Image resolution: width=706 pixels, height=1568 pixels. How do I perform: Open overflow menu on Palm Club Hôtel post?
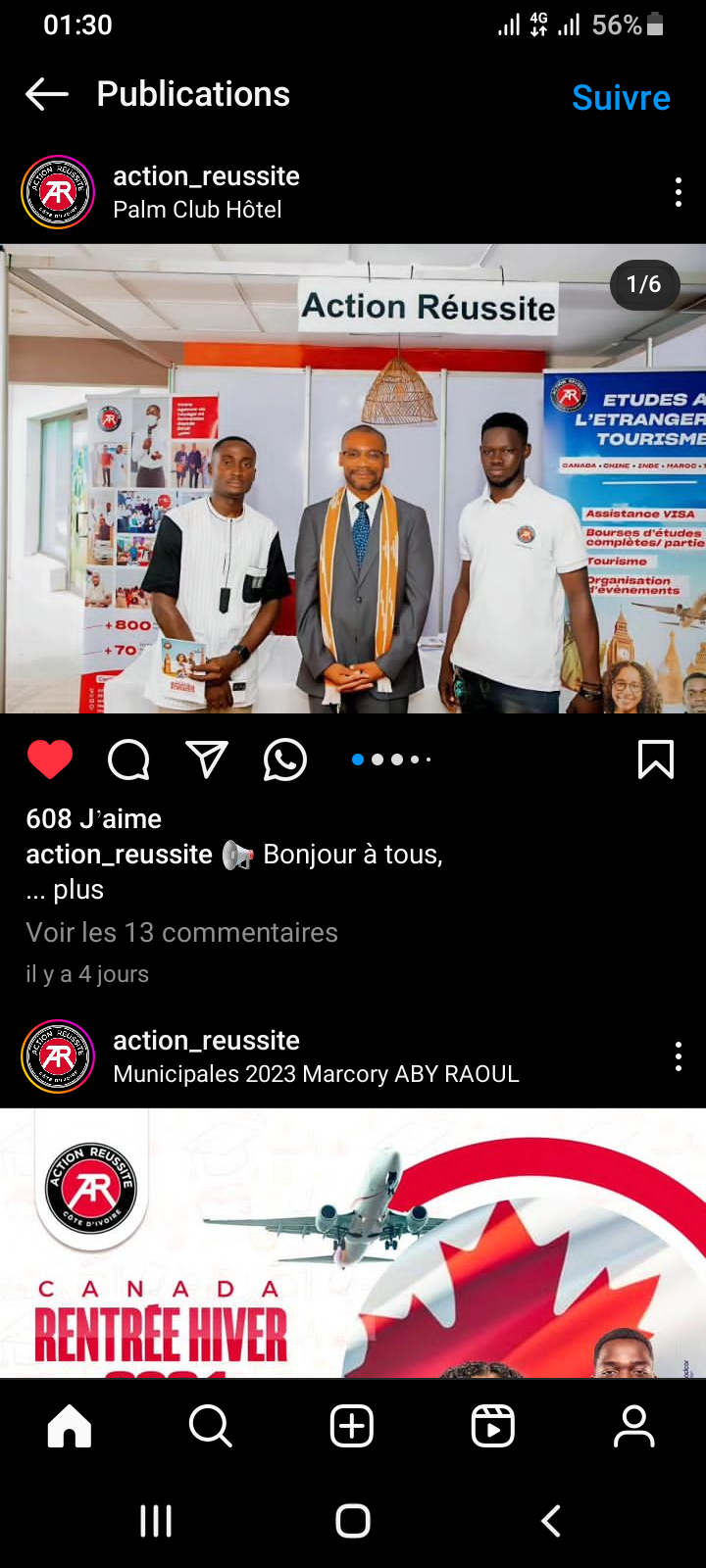(x=678, y=192)
